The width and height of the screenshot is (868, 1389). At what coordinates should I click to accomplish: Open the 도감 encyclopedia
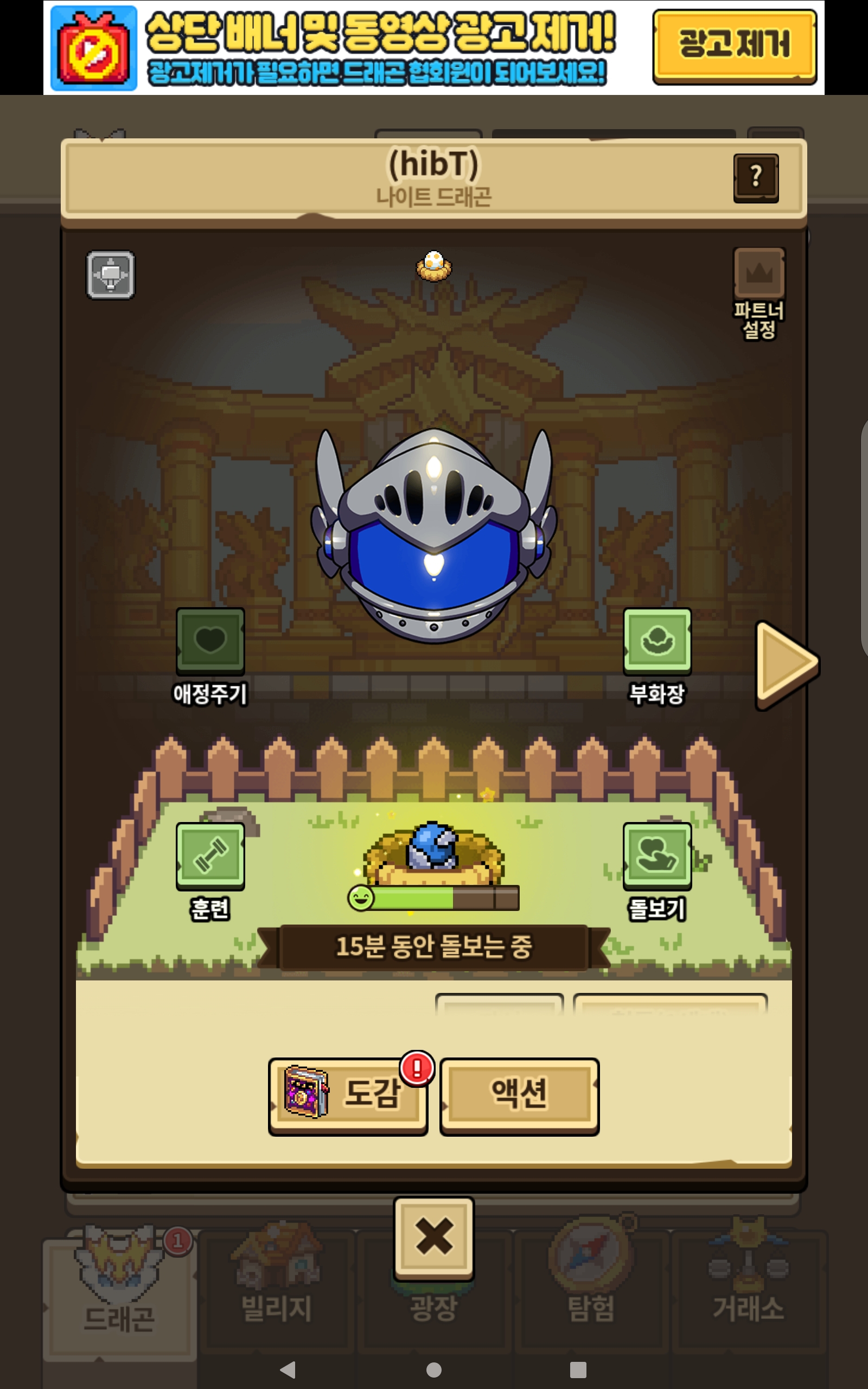tap(348, 1095)
